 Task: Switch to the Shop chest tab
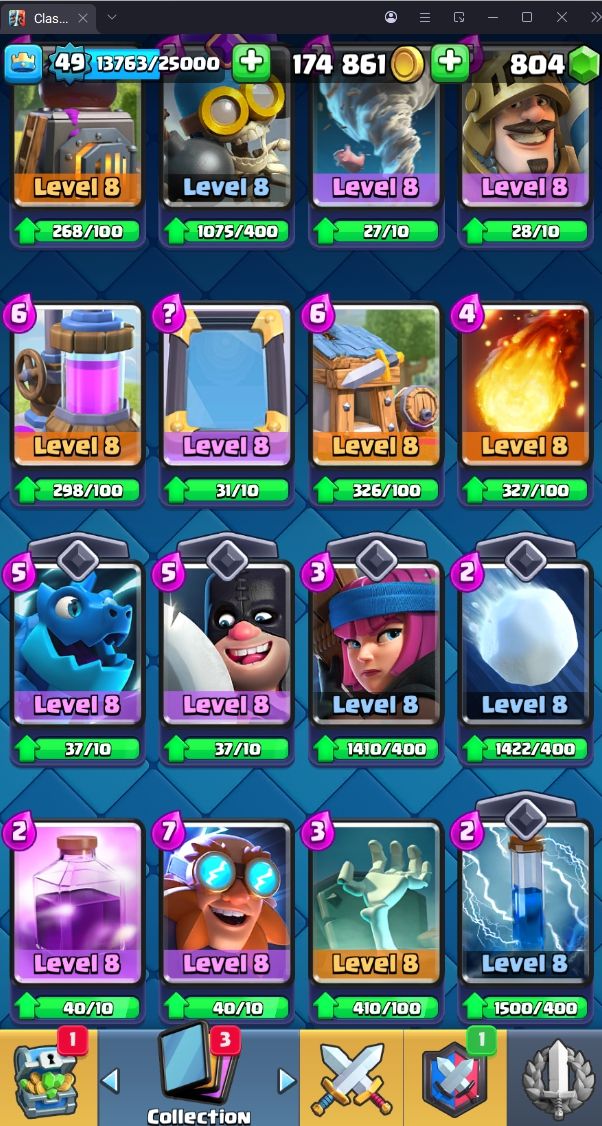click(47, 1078)
